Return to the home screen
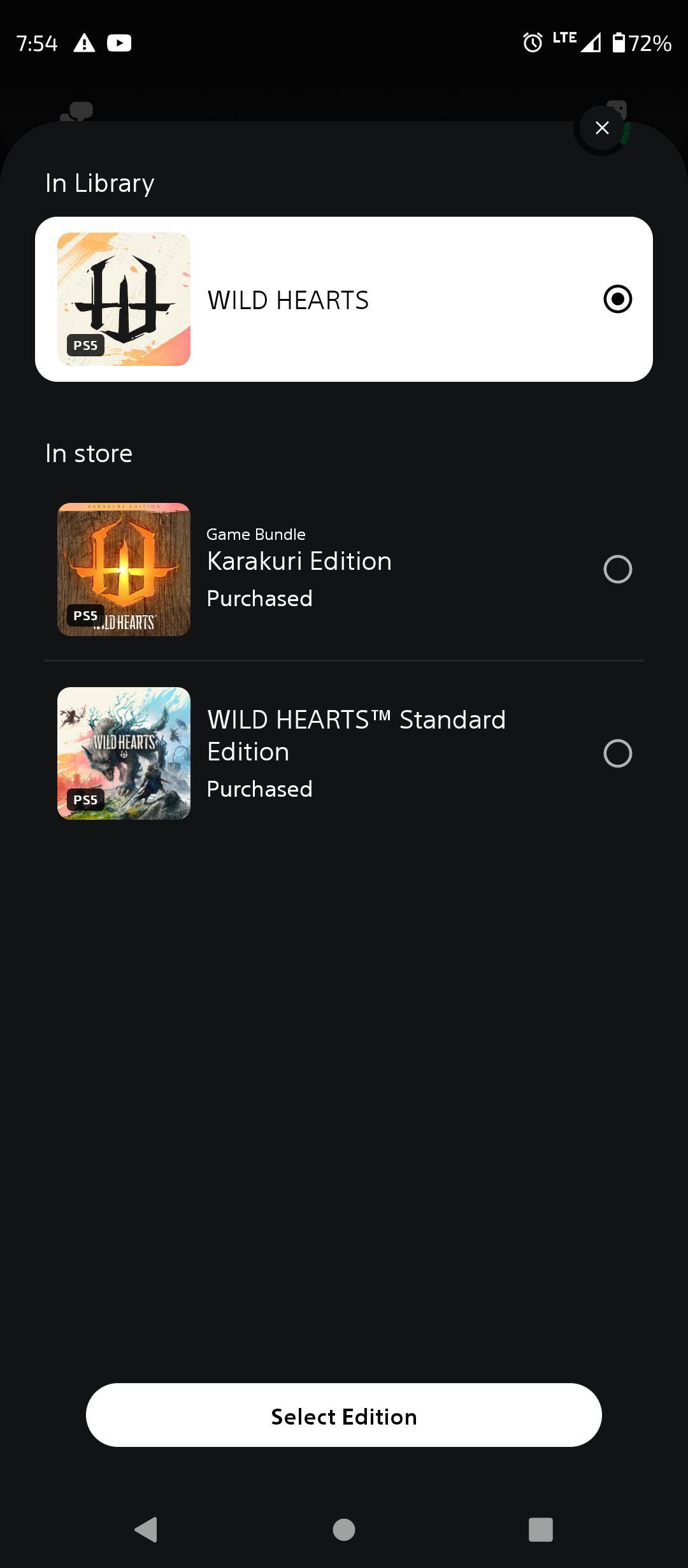Screen dimensions: 688x1568 coord(344,1529)
